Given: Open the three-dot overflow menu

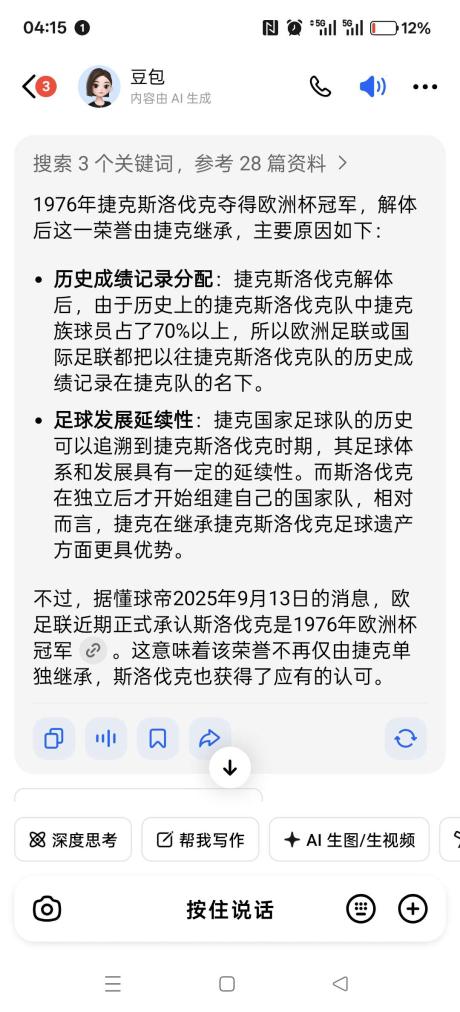Looking at the screenshot, I should point(425,86).
